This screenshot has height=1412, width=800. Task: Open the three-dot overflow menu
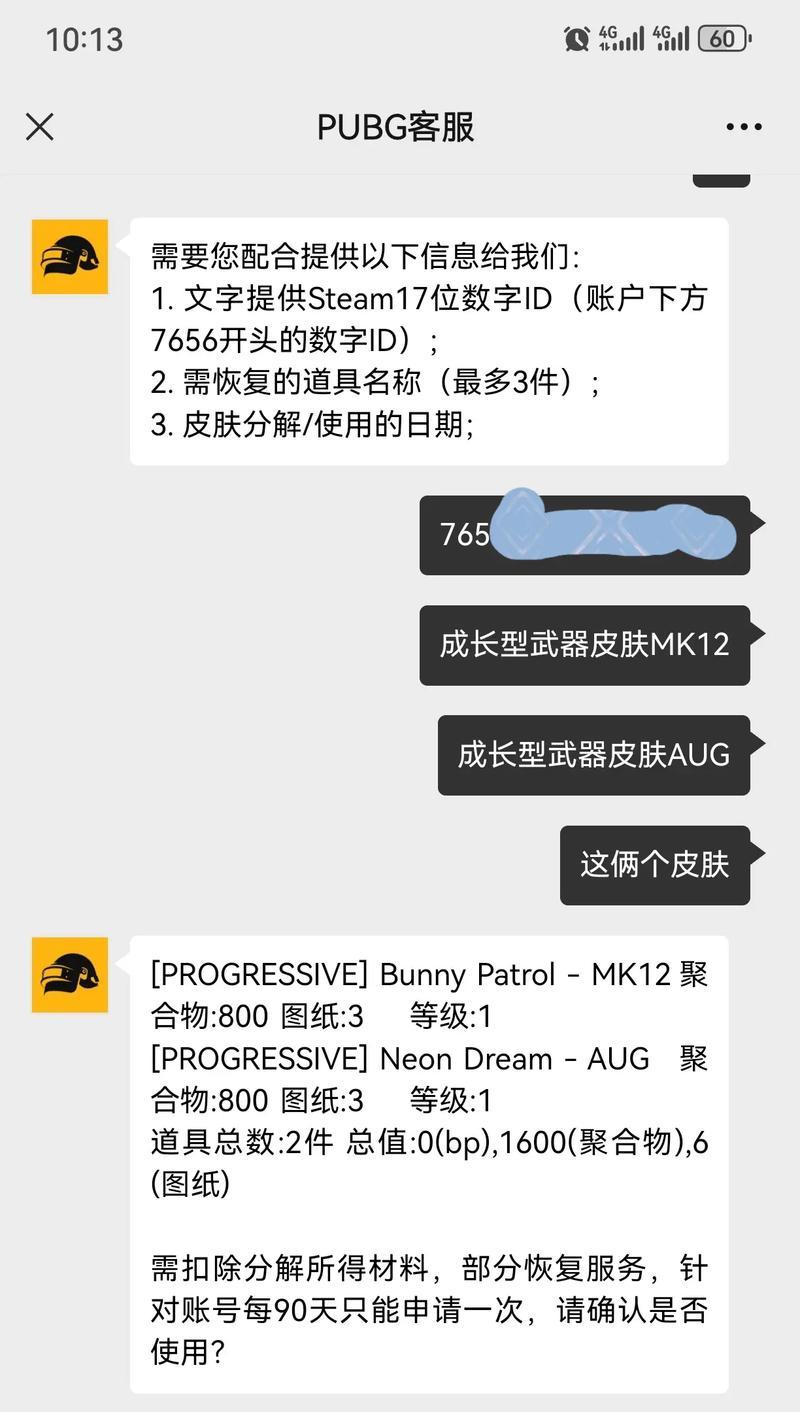coord(743,127)
